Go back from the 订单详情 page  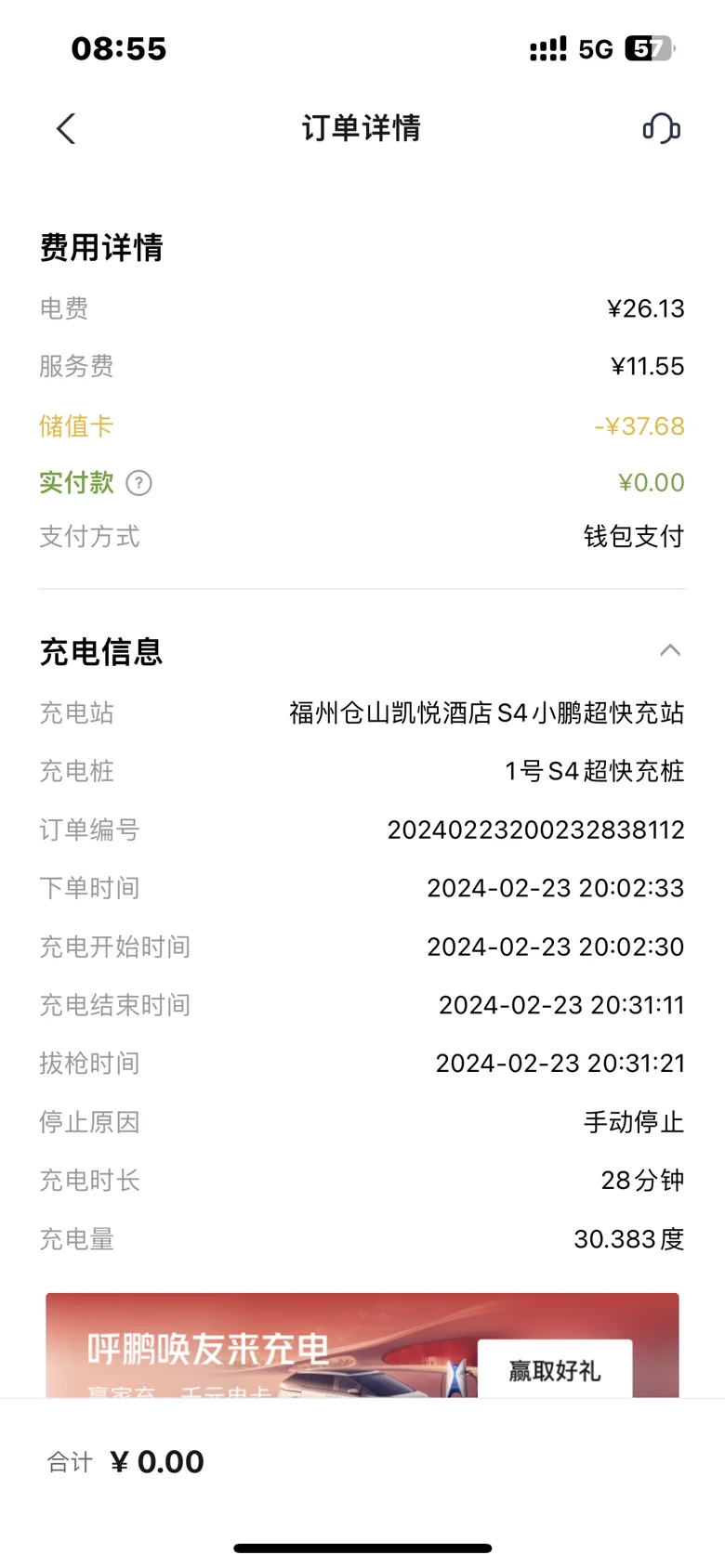65,128
